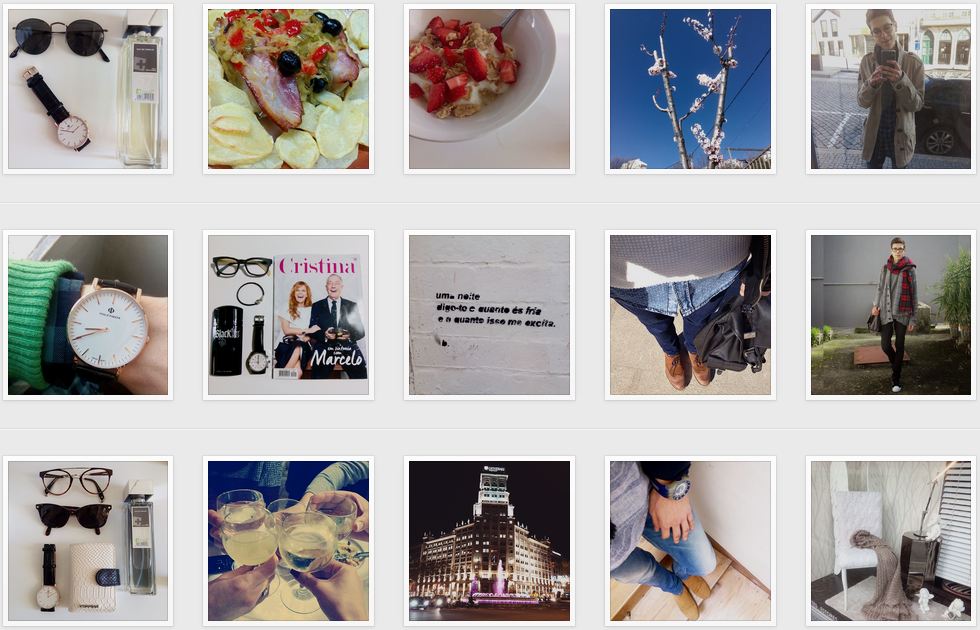Open the blossoming branches against blue sky photo
Viewport: 980px width, 630px height.
pyautogui.click(x=690, y=88)
